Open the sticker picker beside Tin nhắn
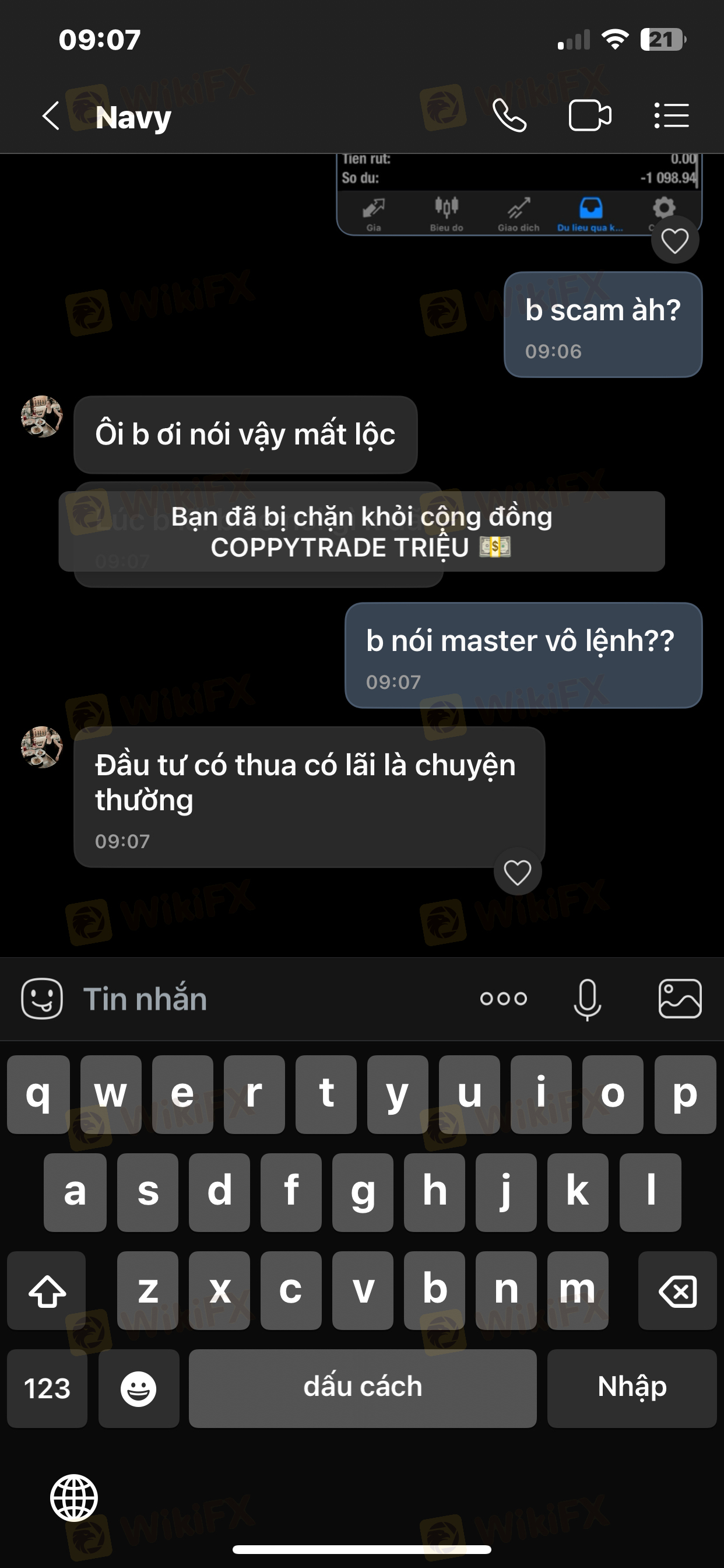 point(42,999)
